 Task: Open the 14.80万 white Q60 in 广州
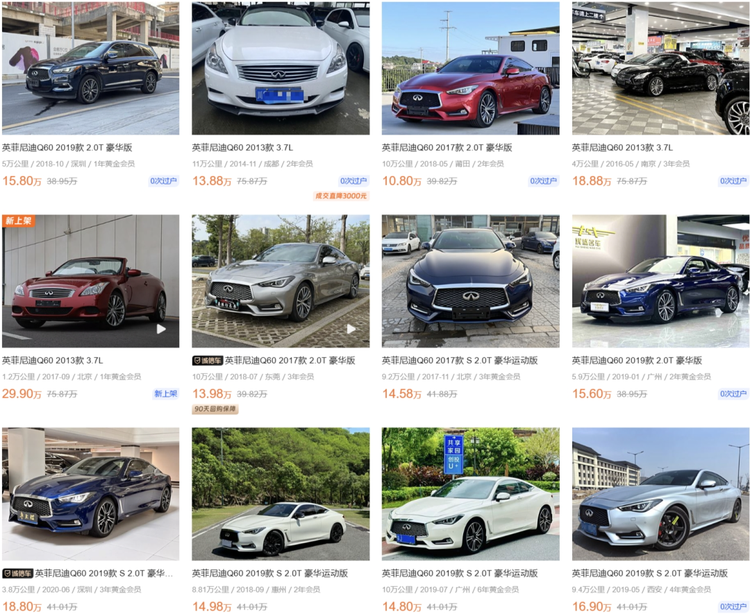470,494
